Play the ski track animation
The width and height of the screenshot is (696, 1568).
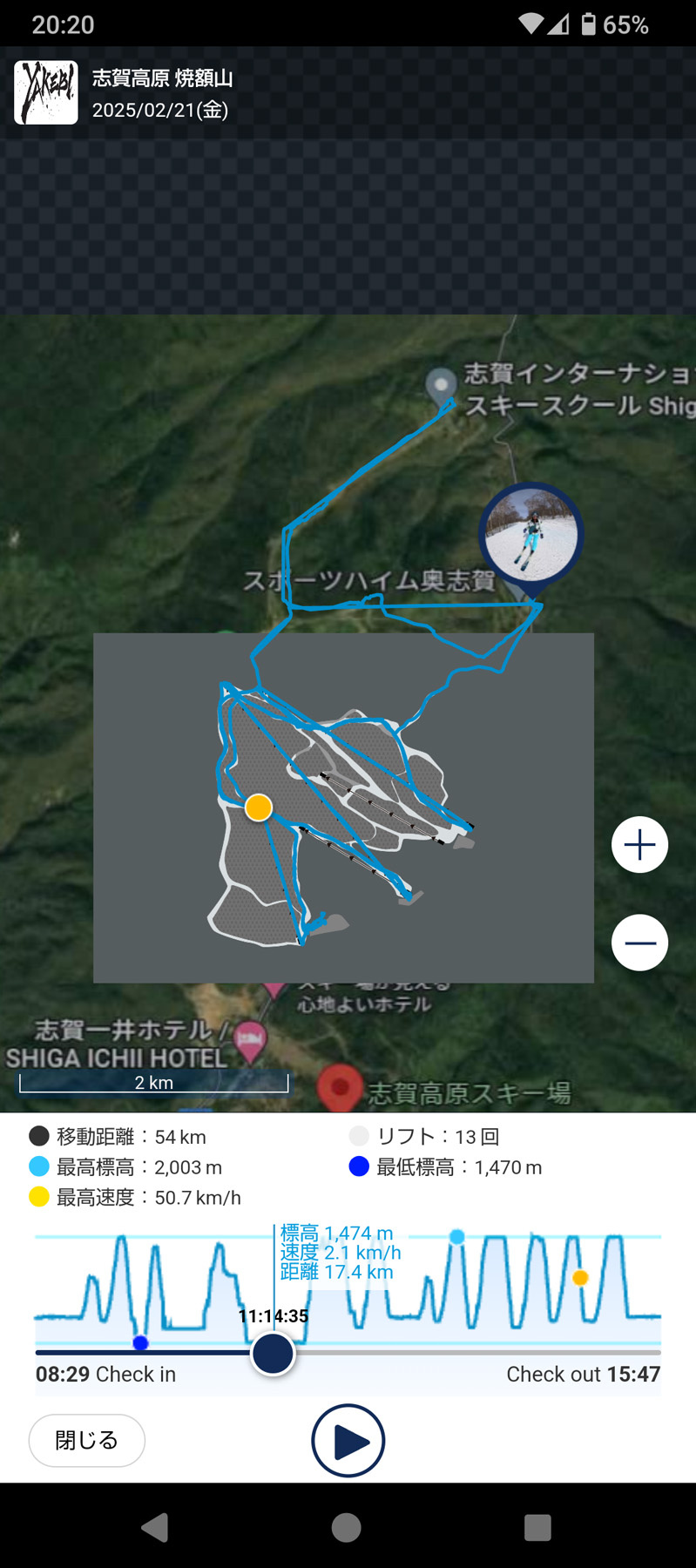pos(348,1441)
